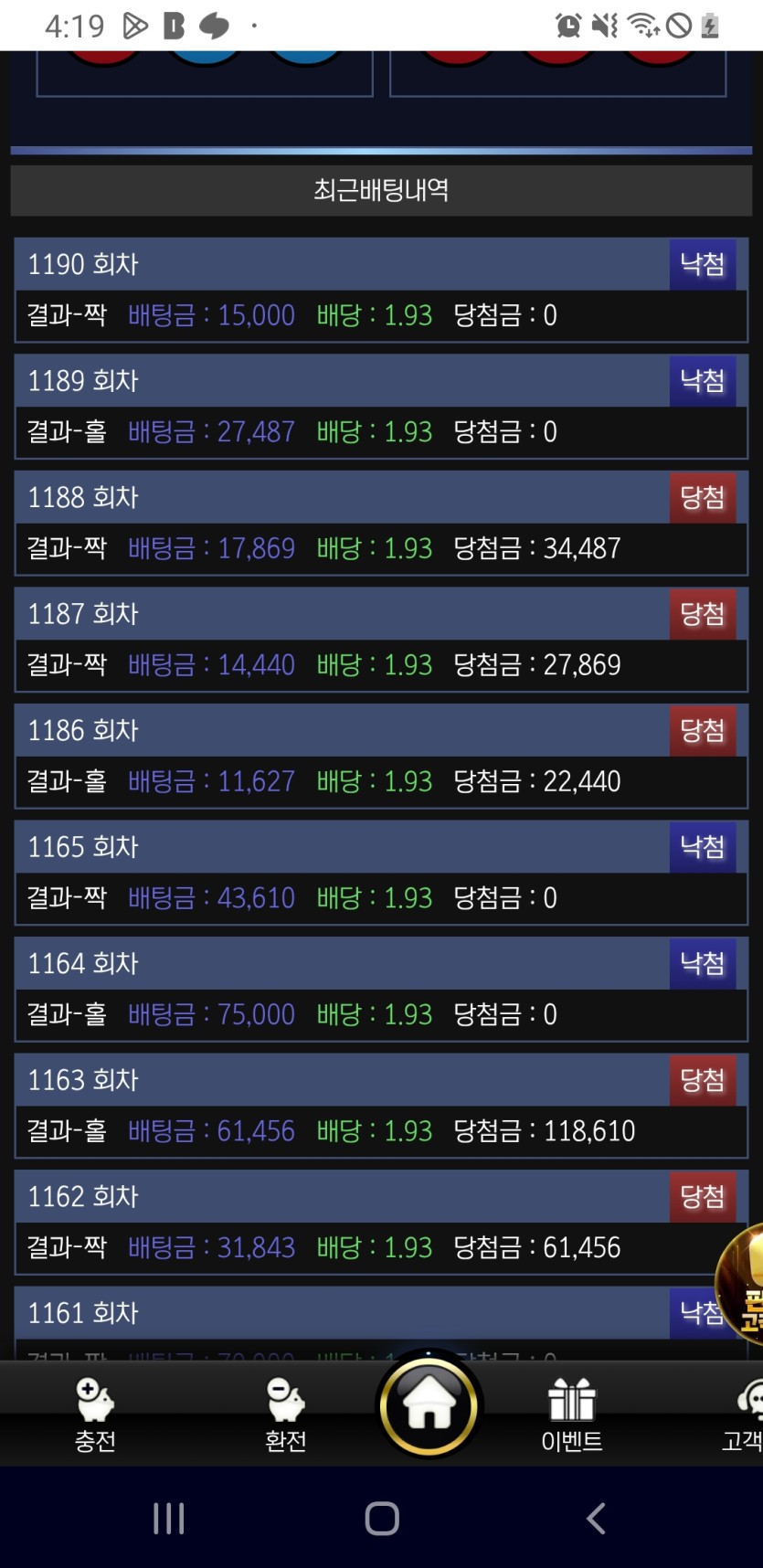Image resolution: width=763 pixels, height=1568 pixels.
Task: Go back using the system back button
Action: (x=596, y=1519)
